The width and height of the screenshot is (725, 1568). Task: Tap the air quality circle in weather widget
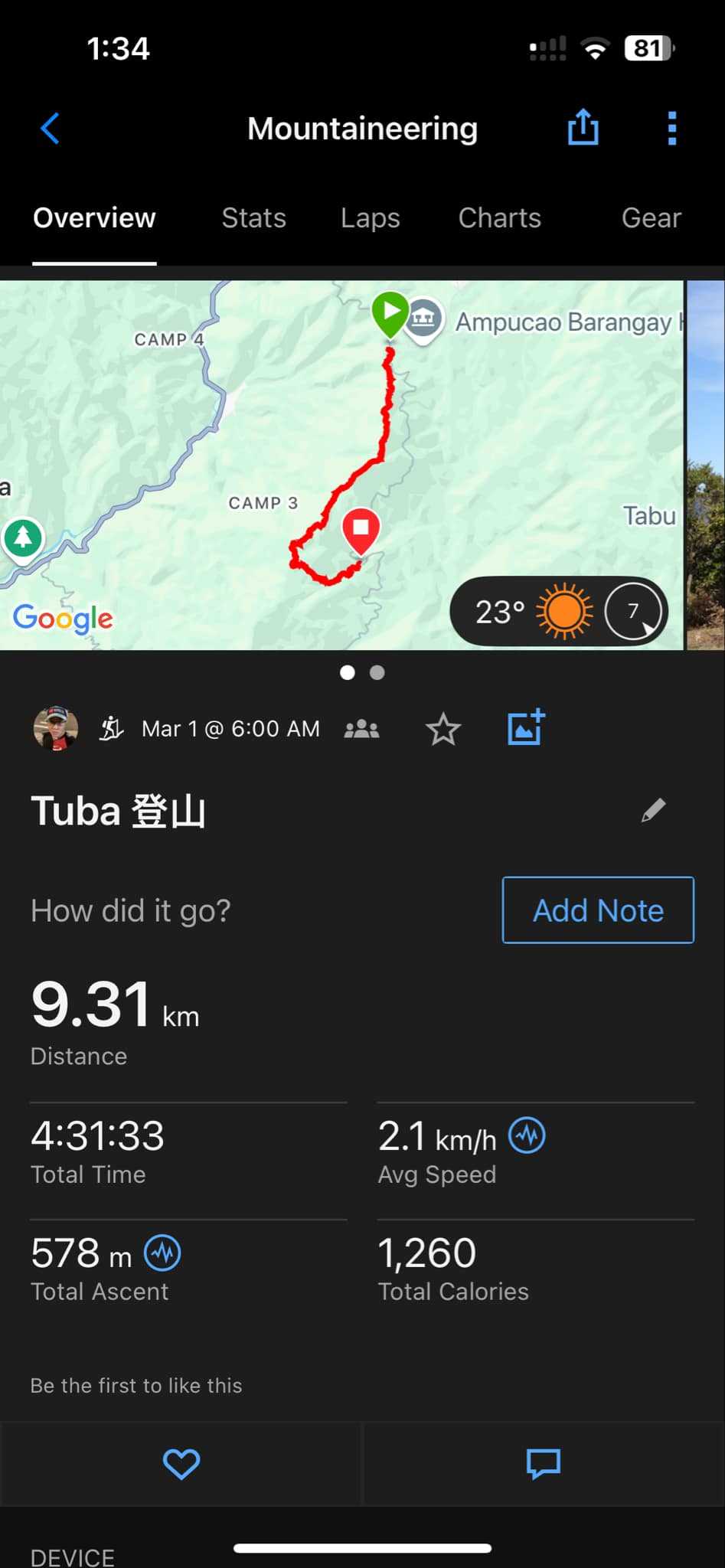pos(632,611)
